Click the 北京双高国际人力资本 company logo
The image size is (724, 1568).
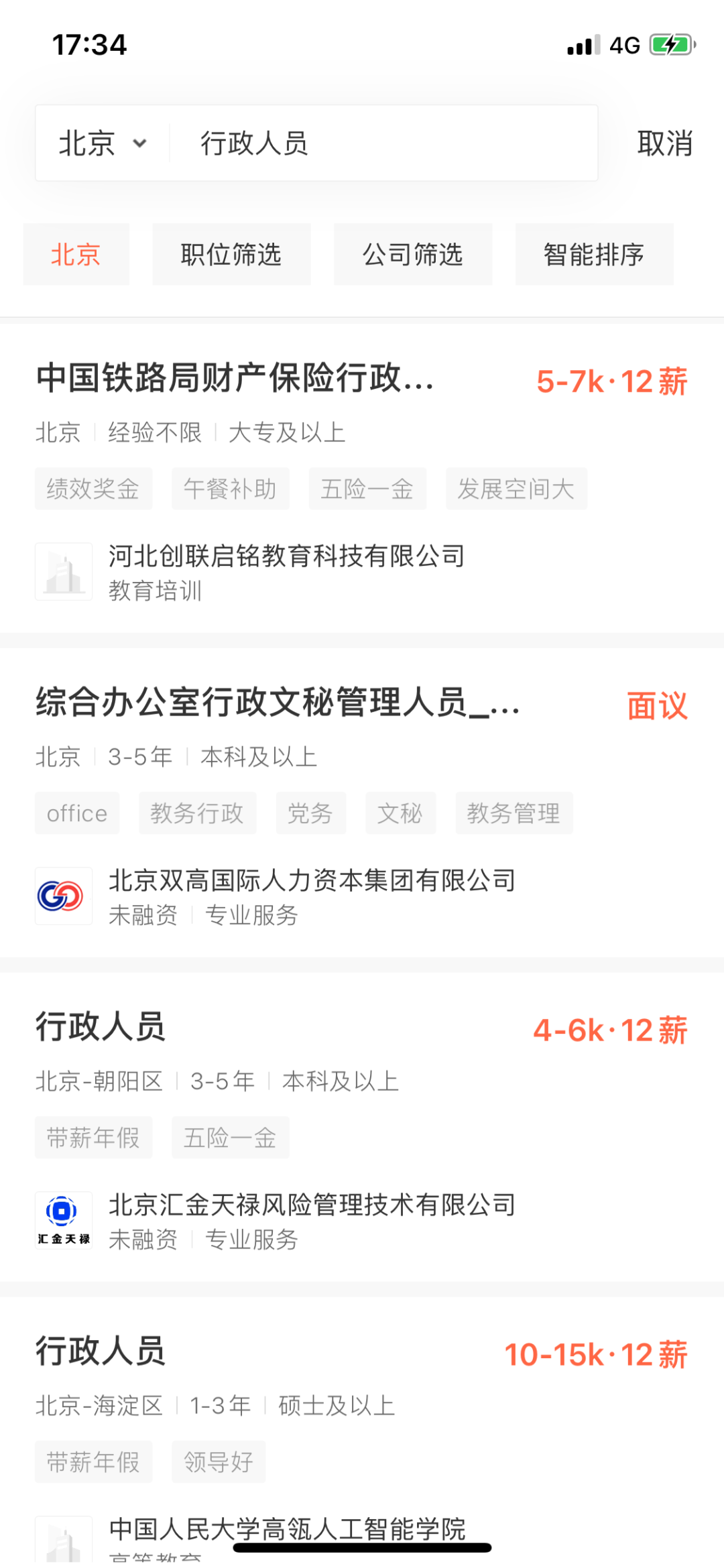point(64,896)
